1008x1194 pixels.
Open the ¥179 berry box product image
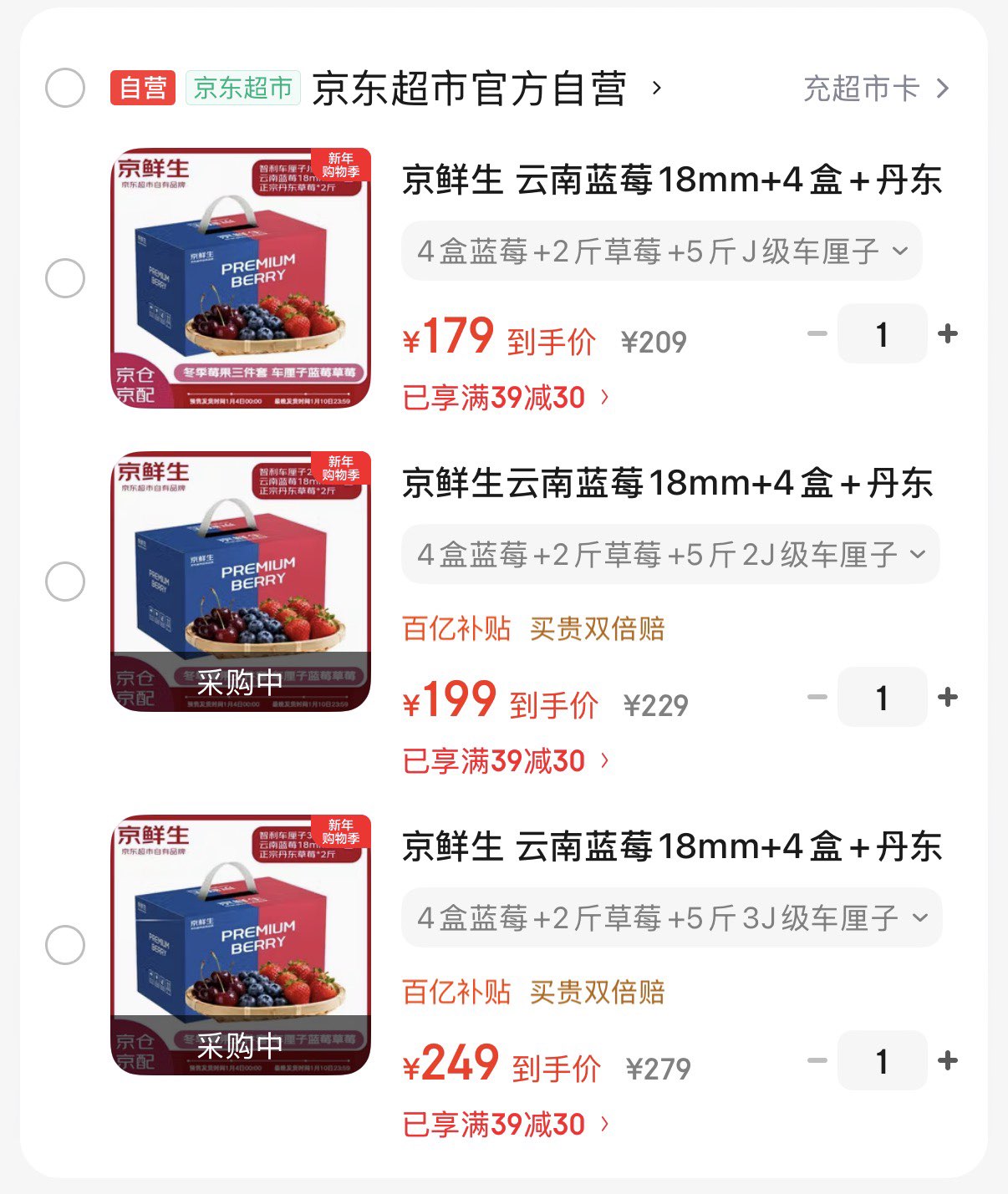pos(241,278)
